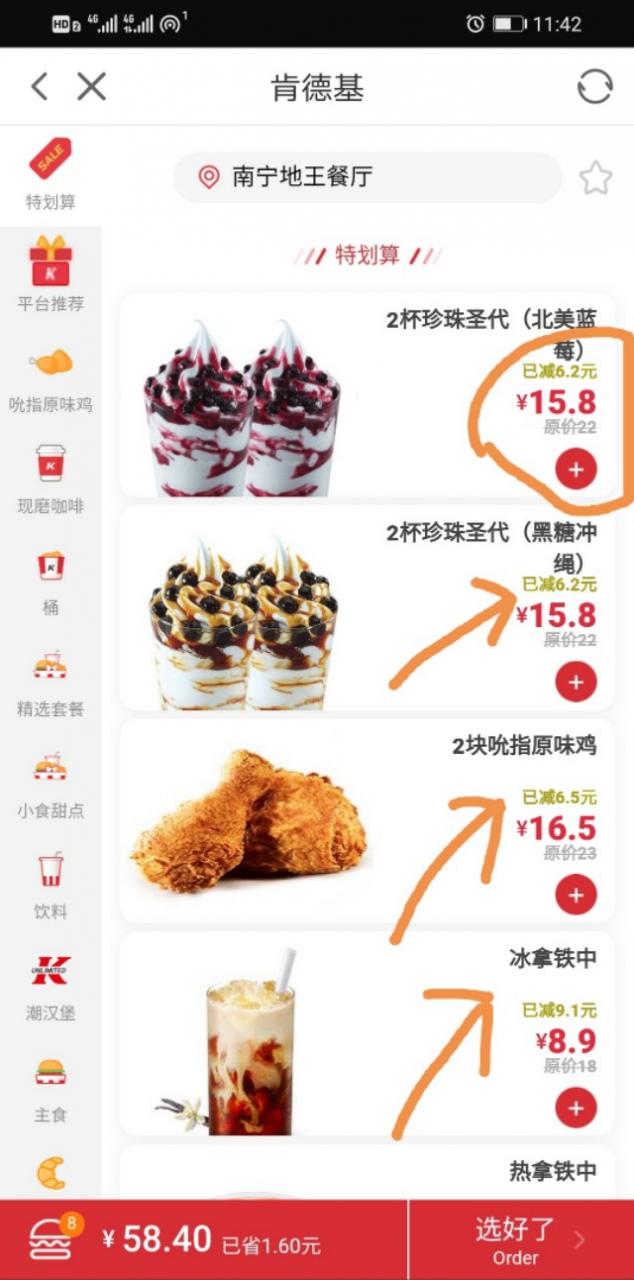
Task: Add 2杯珍珠圣代(黑糖冲绳) to cart
Action: pyautogui.click(x=576, y=682)
